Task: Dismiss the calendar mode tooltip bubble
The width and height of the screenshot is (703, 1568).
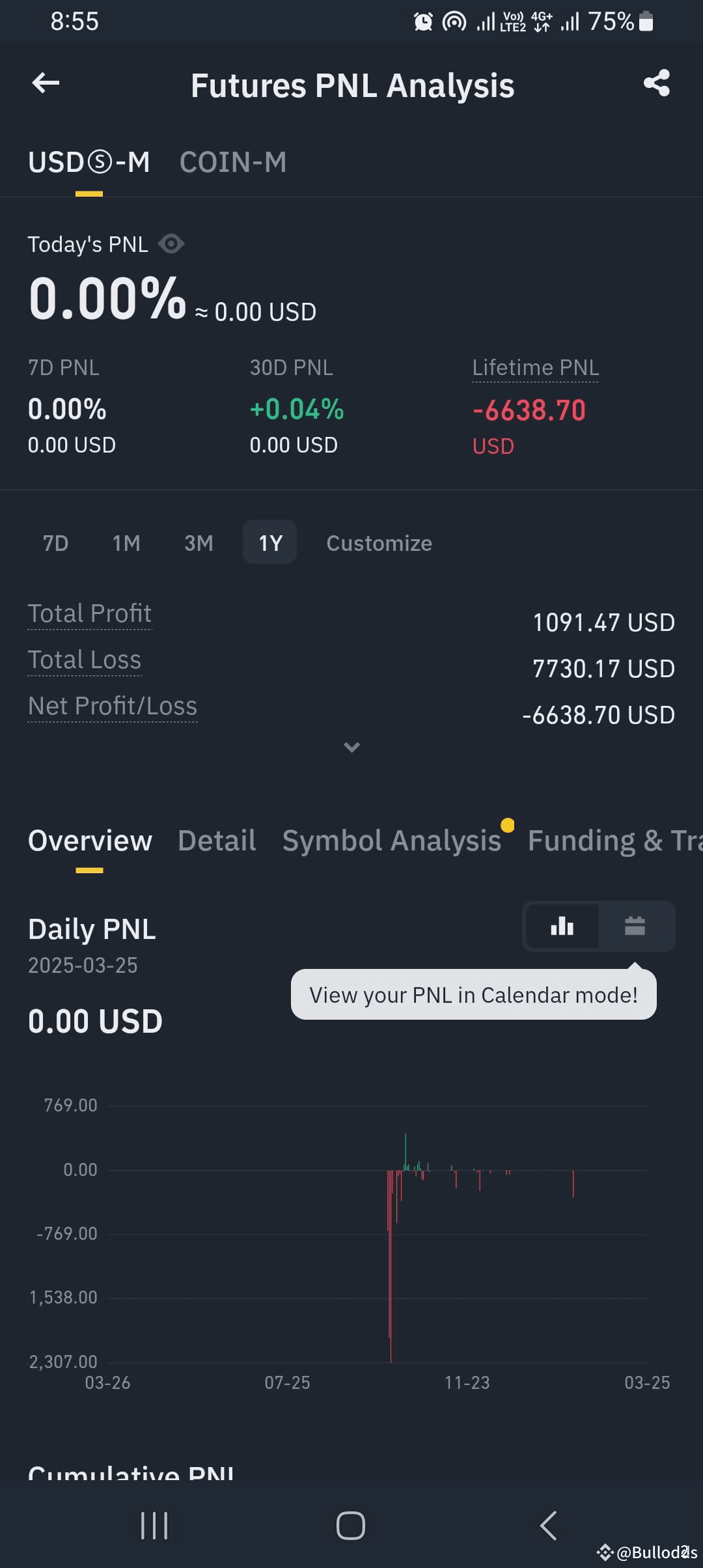Action: pos(474,994)
